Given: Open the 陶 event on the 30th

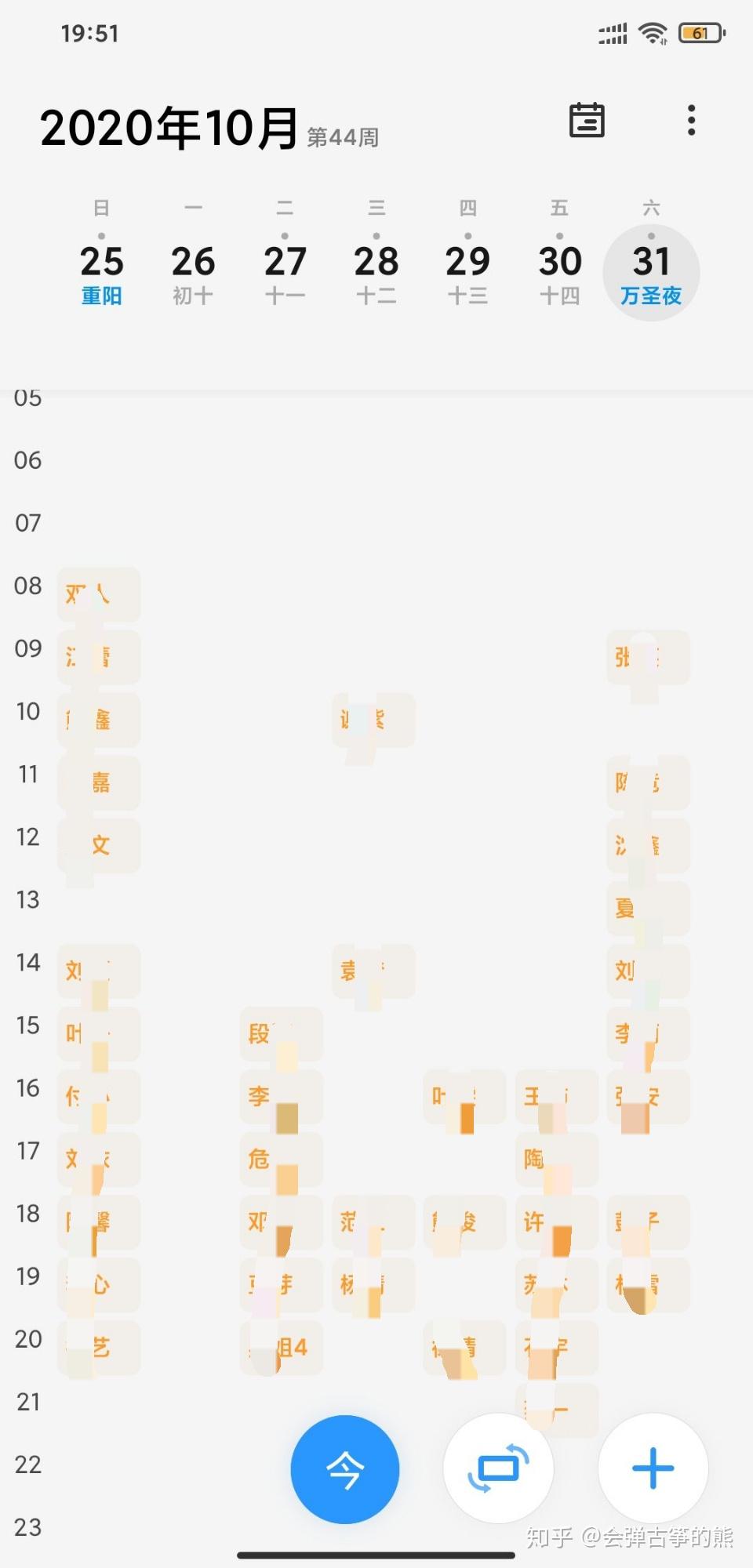Looking at the screenshot, I should click(x=557, y=1160).
